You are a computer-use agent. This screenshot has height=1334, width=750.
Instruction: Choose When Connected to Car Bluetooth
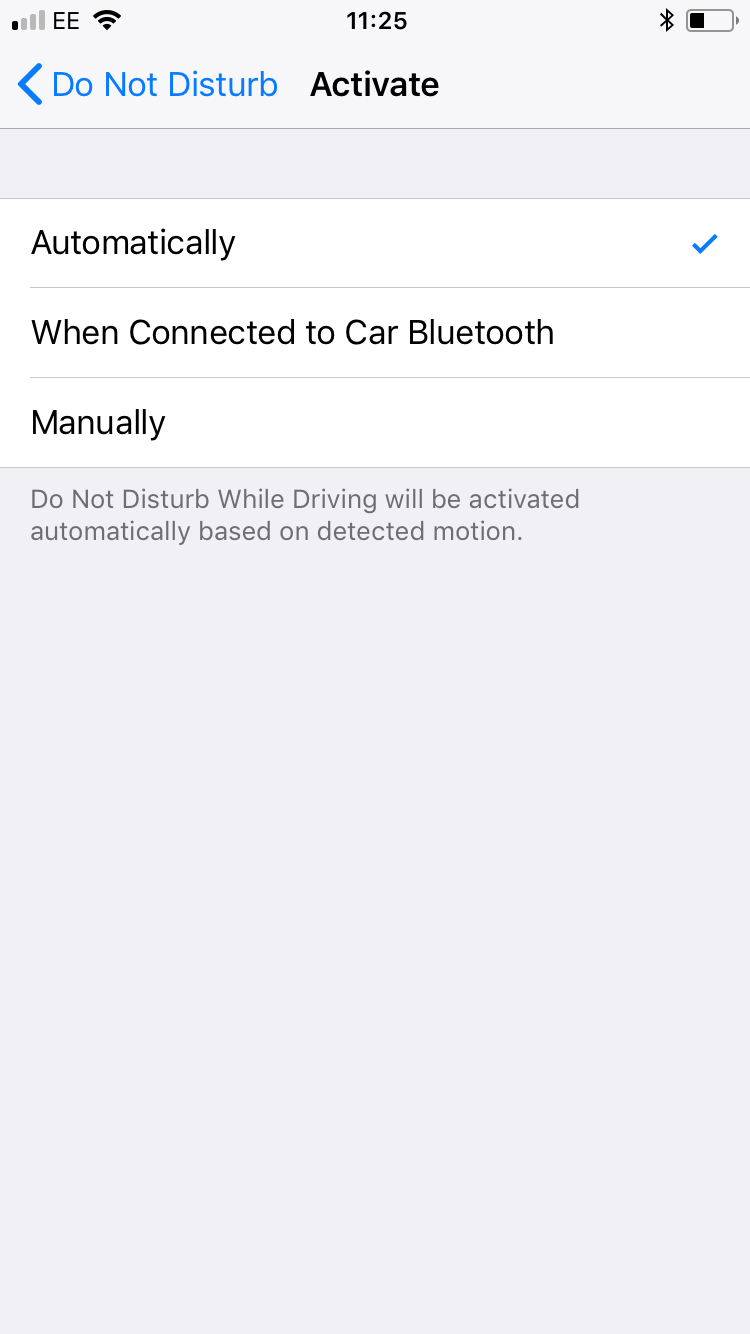tap(375, 333)
